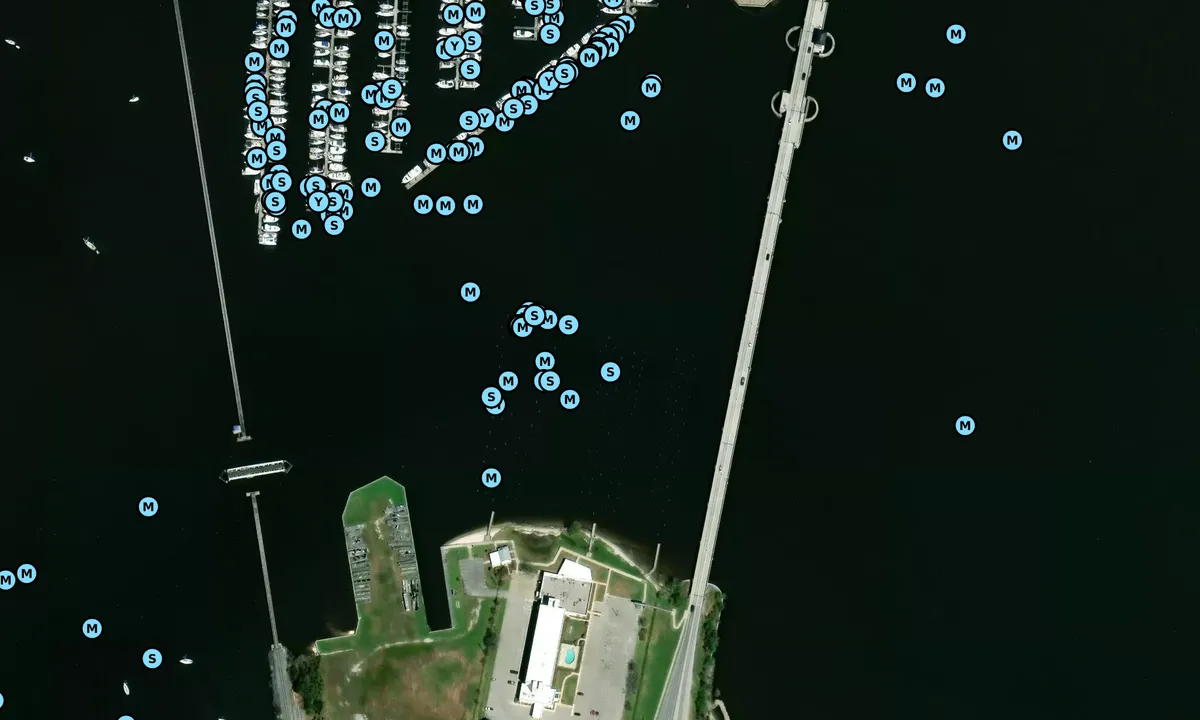The height and width of the screenshot is (720, 1200).
Task: Tap the S marker beside the small boats near the railway pier
Action: [x=152, y=658]
